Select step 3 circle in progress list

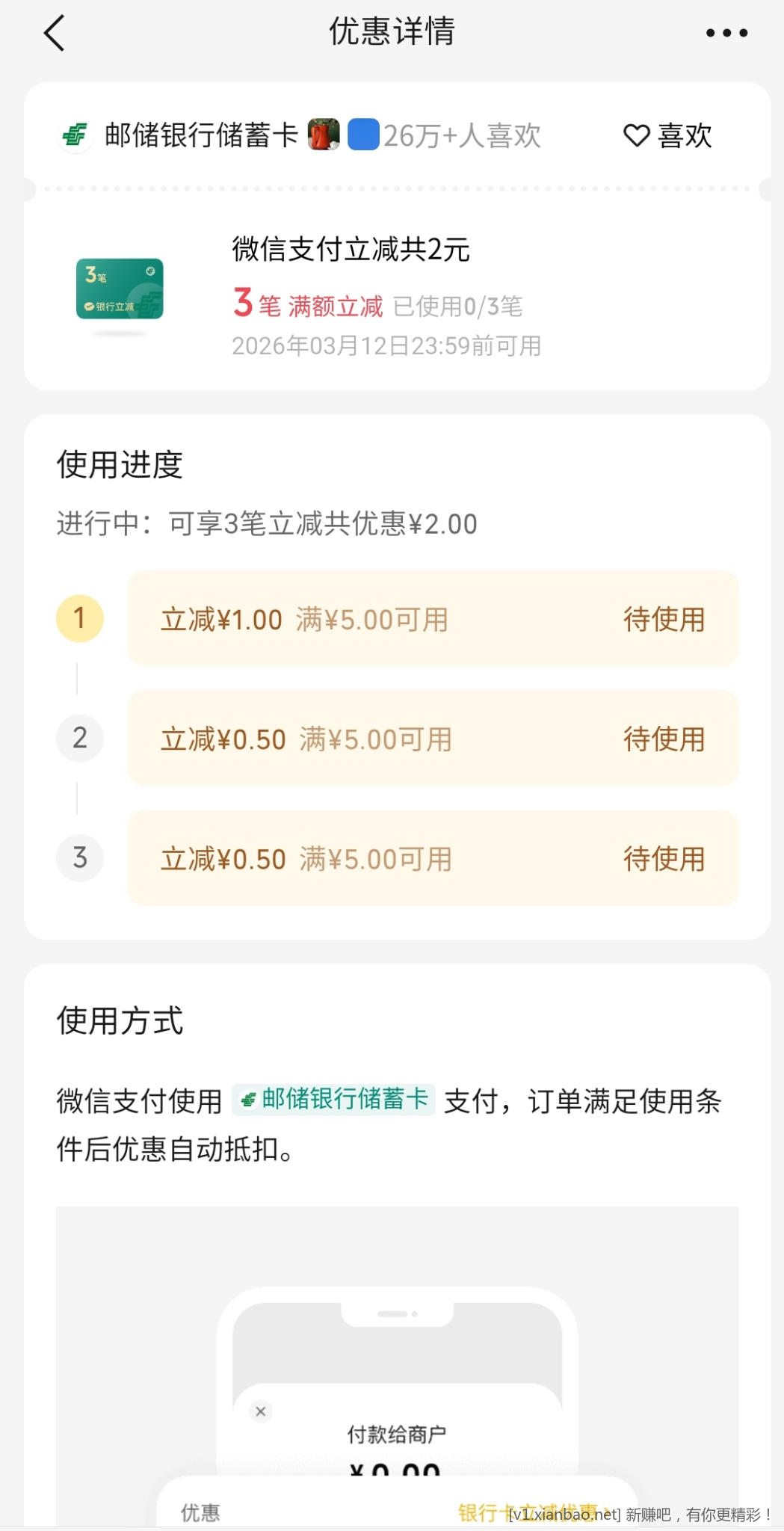click(79, 858)
